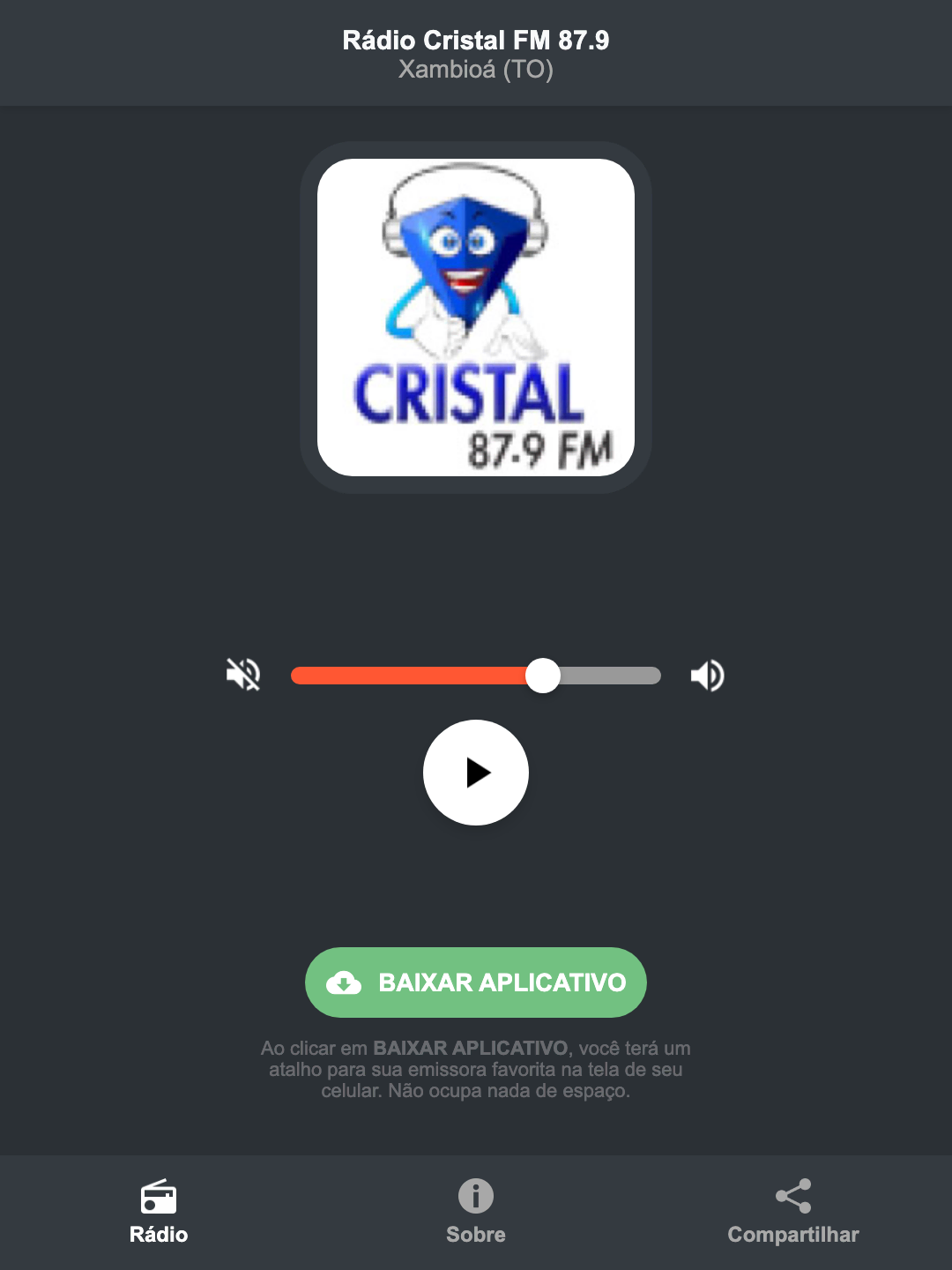The width and height of the screenshot is (952, 1270).
Task: Select the muted speaker icon
Action: coord(243,675)
